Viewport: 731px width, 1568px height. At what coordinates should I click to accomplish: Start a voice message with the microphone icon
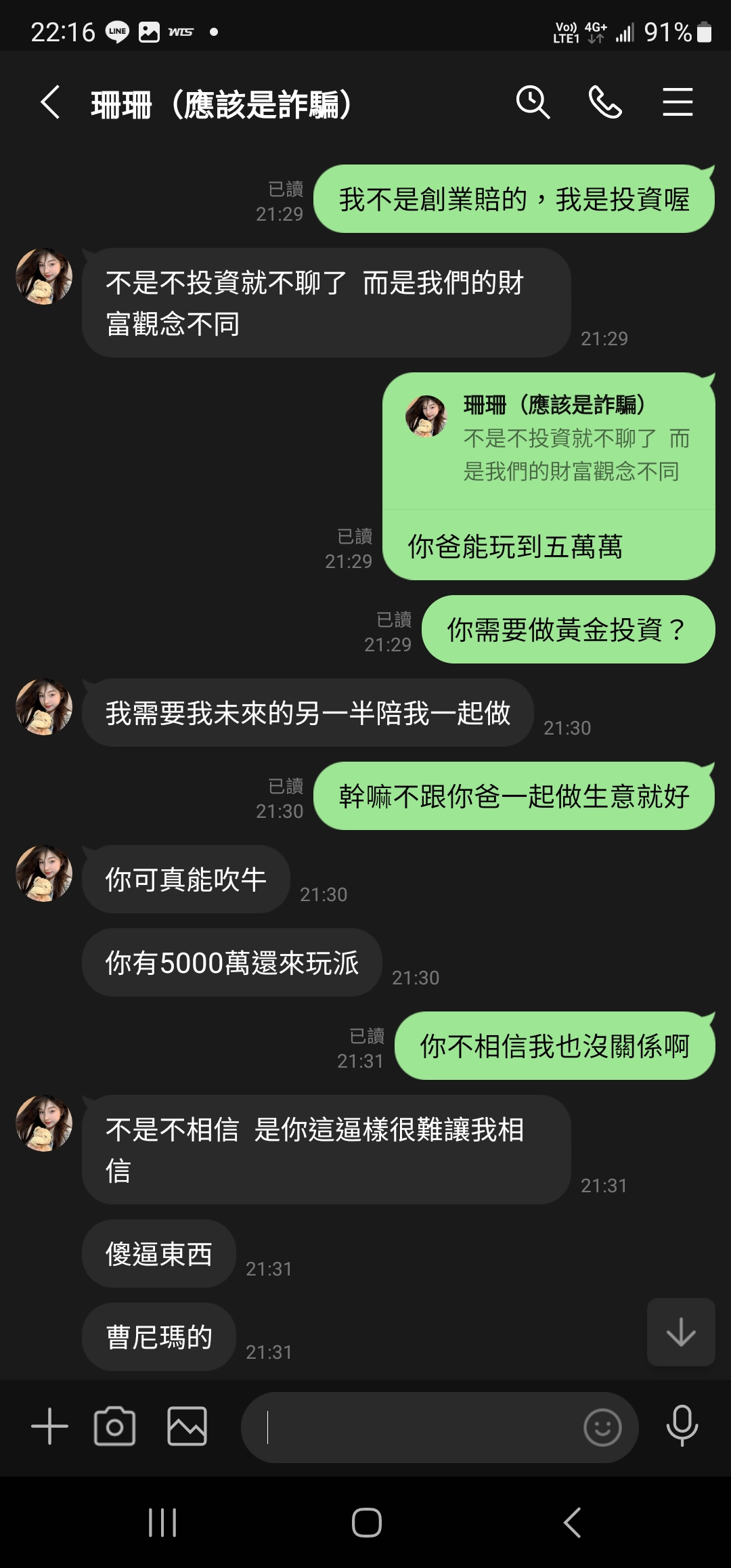[x=684, y=1427]
